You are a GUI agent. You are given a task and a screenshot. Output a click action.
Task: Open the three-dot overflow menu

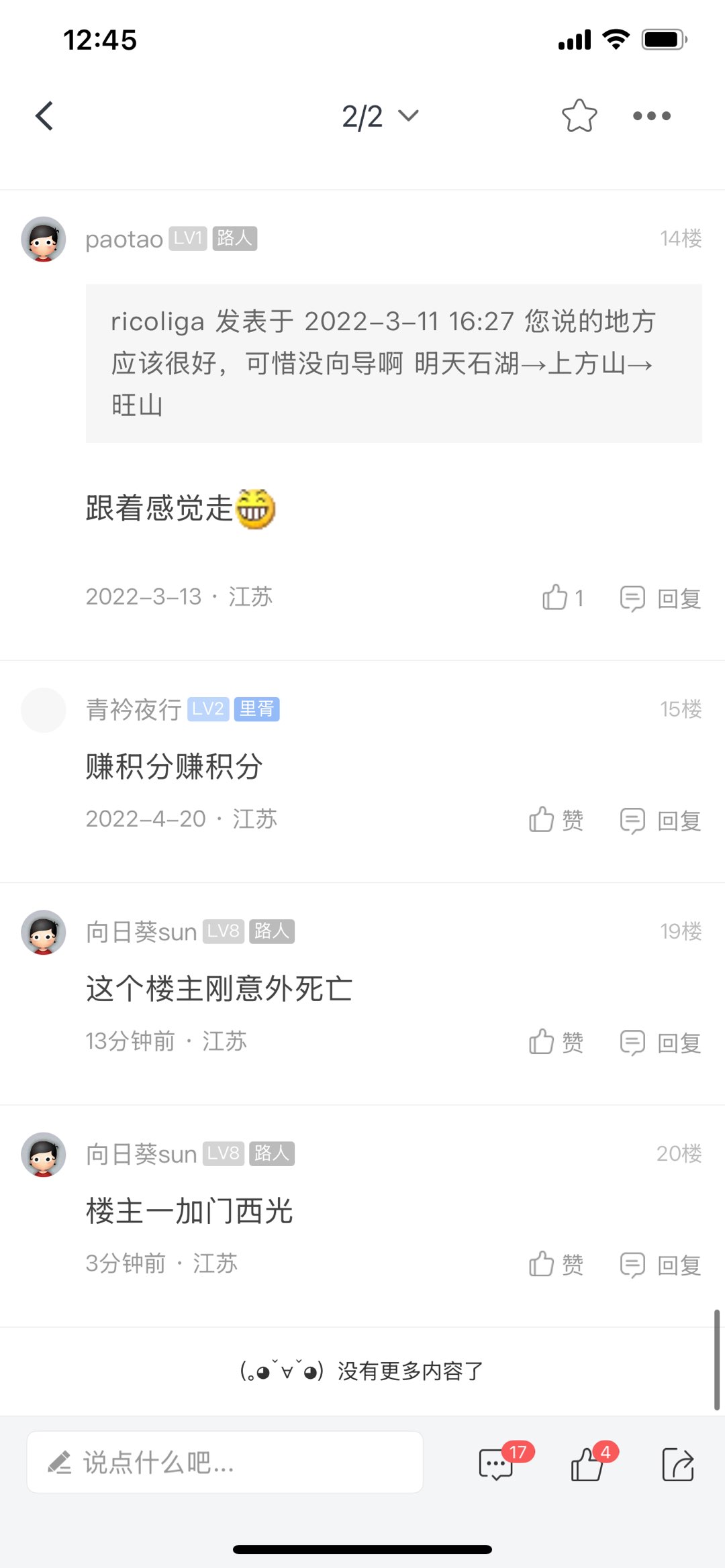click(x=651, y=116)
